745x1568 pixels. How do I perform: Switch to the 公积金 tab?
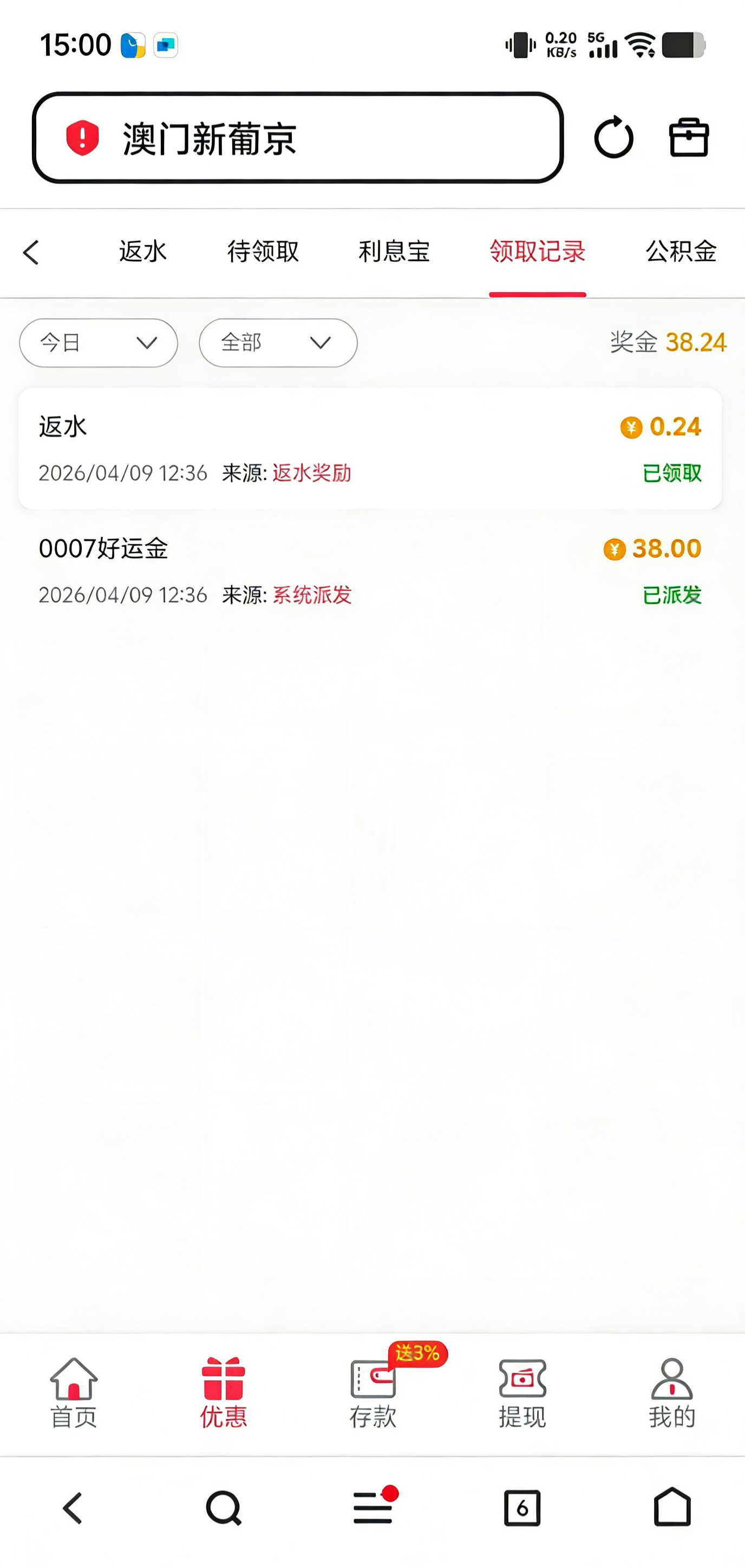point(681,252)
